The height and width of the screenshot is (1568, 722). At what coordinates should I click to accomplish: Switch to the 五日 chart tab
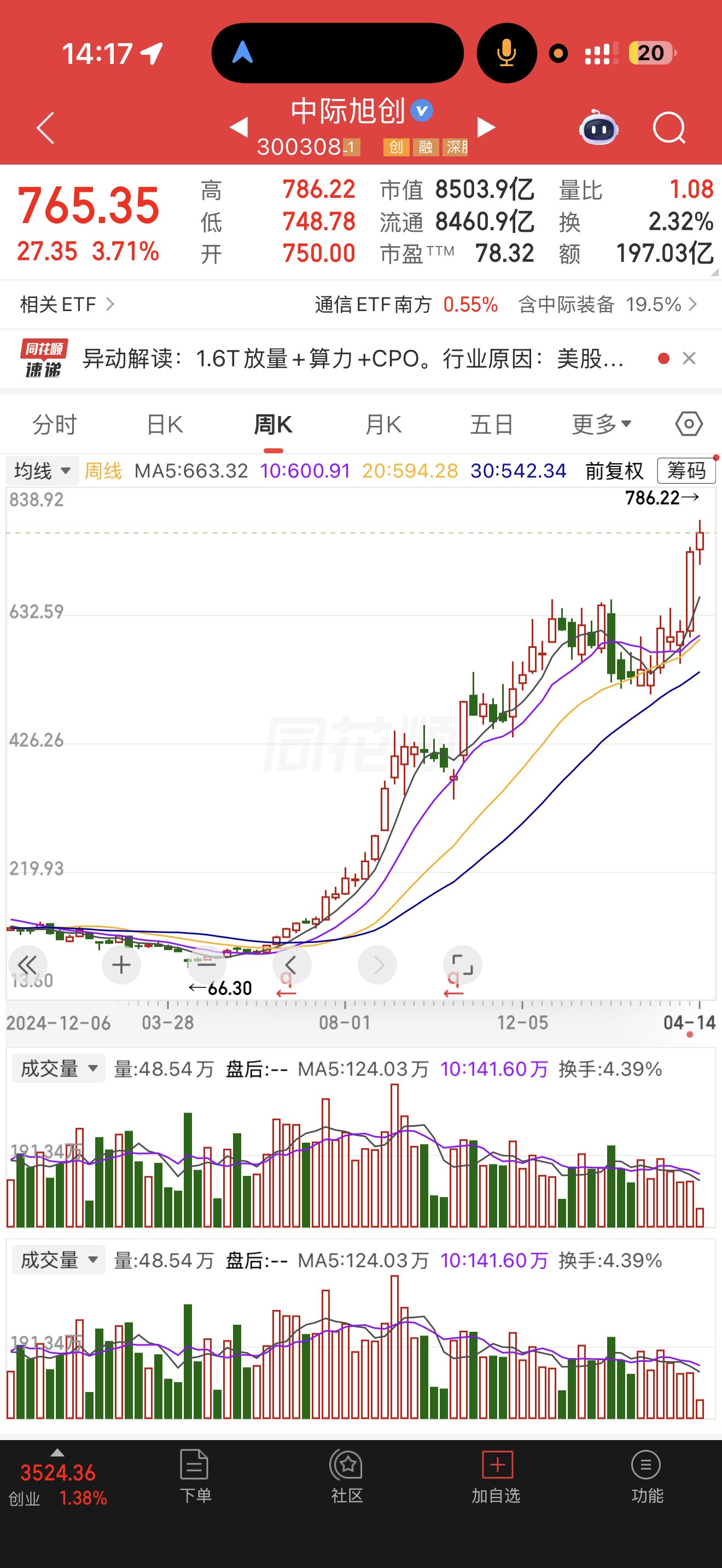point(491,424)
